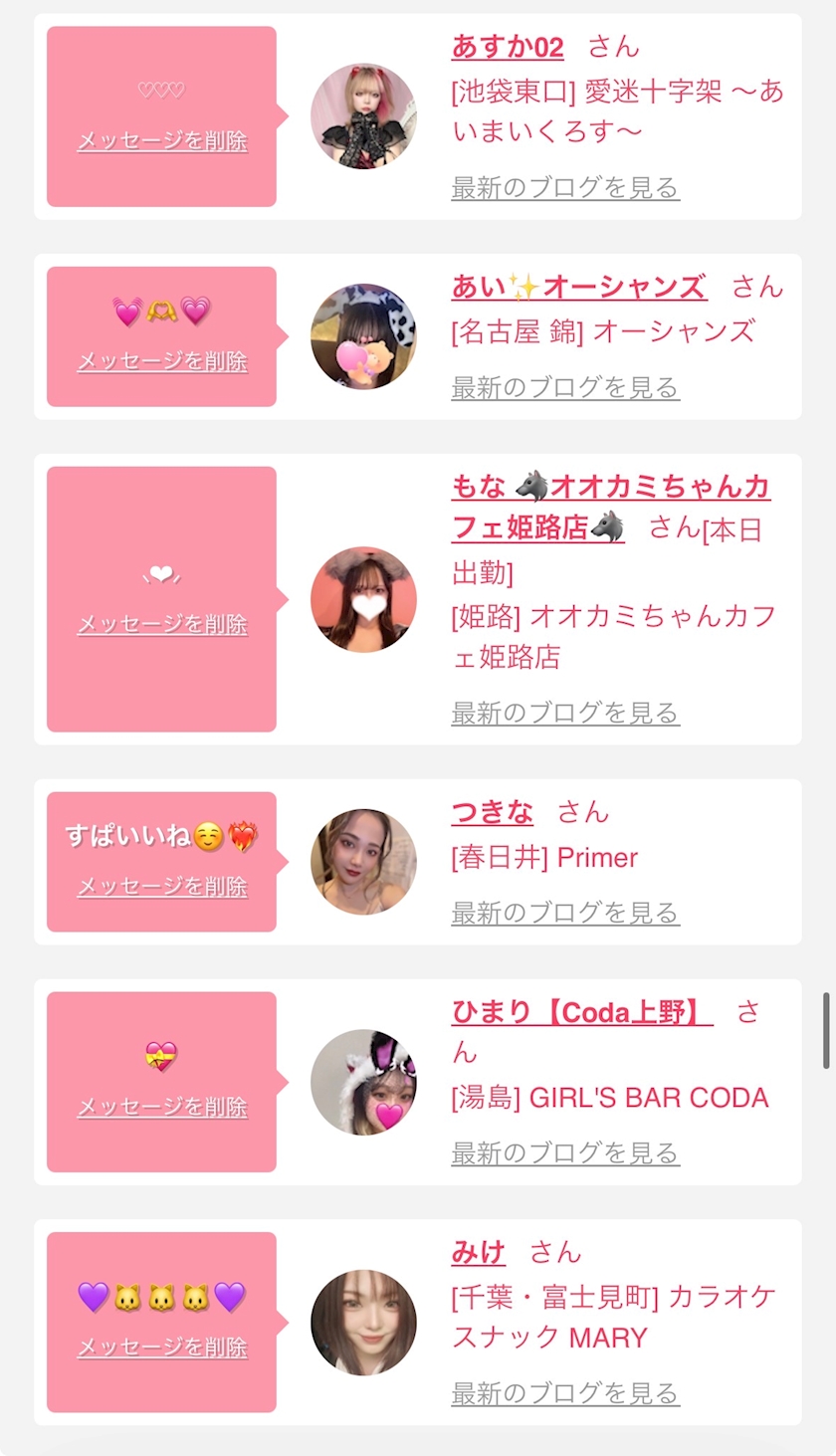View もな's latest blog

(x=565, y=713)
